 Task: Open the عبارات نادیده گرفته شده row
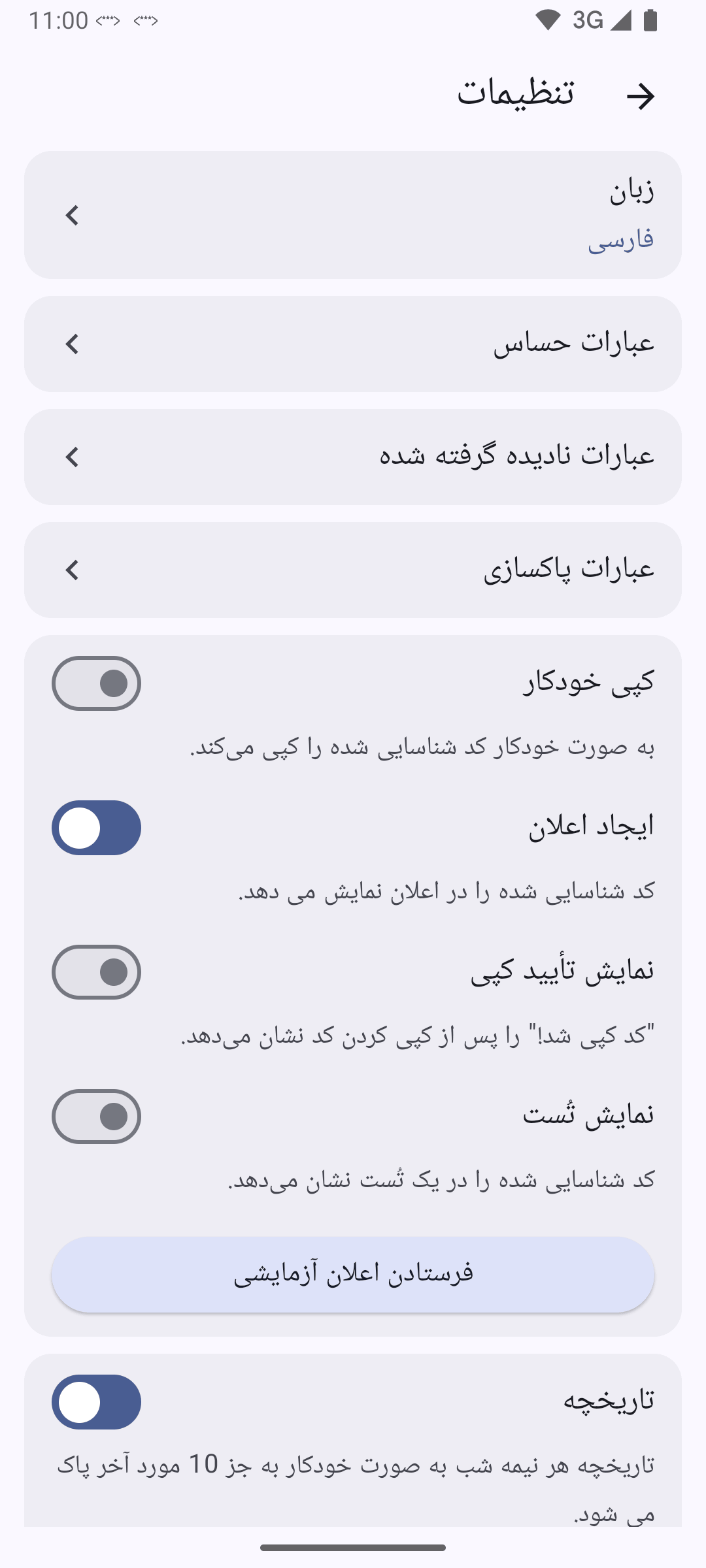point(353,457)
